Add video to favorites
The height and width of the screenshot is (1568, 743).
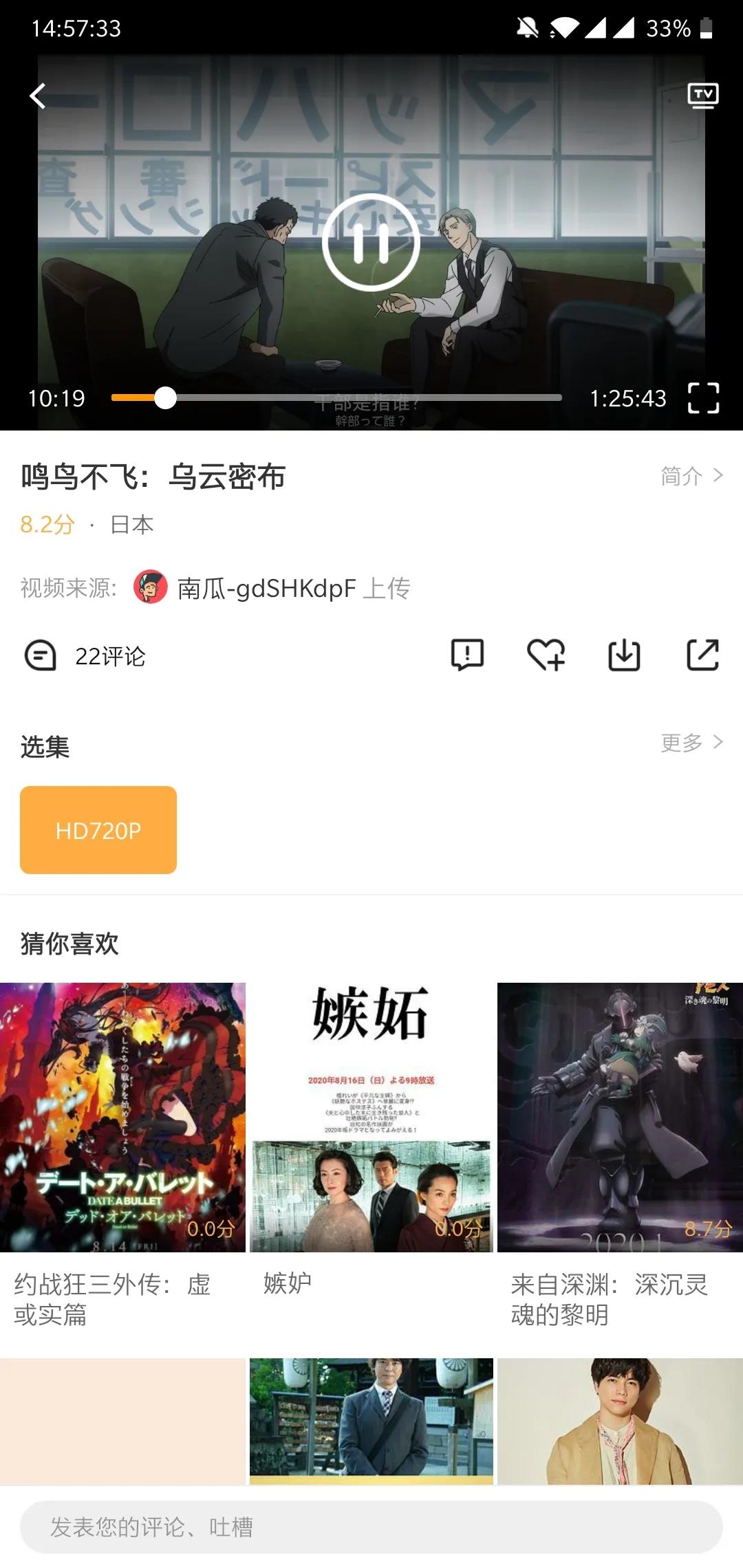(x=546, y=655)
